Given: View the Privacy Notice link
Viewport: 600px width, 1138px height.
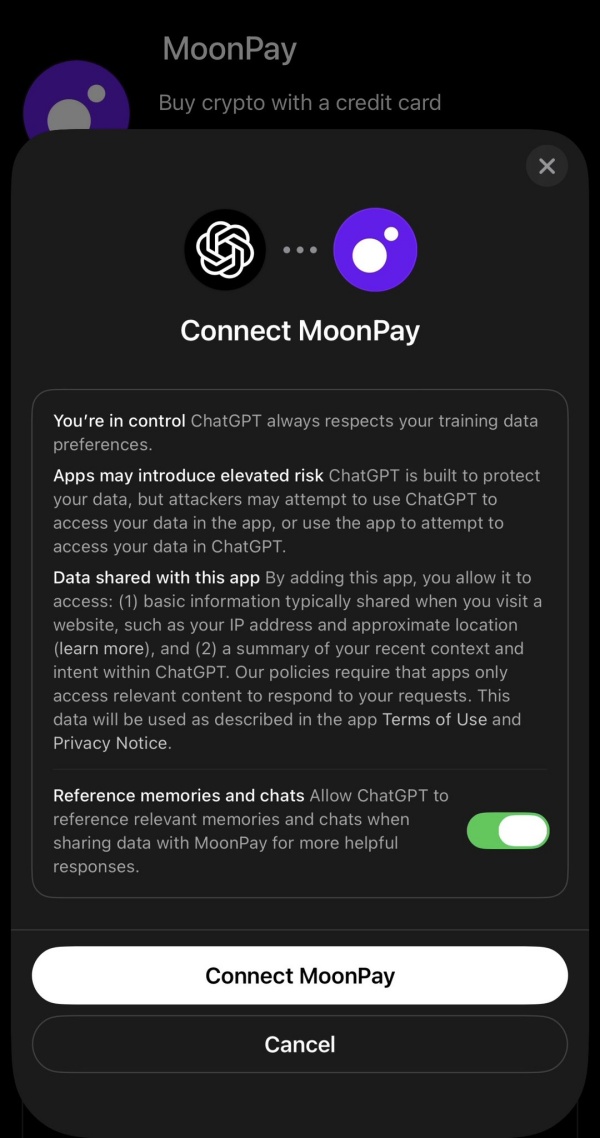Looking at the screenshot, I should tap(110, 743).
